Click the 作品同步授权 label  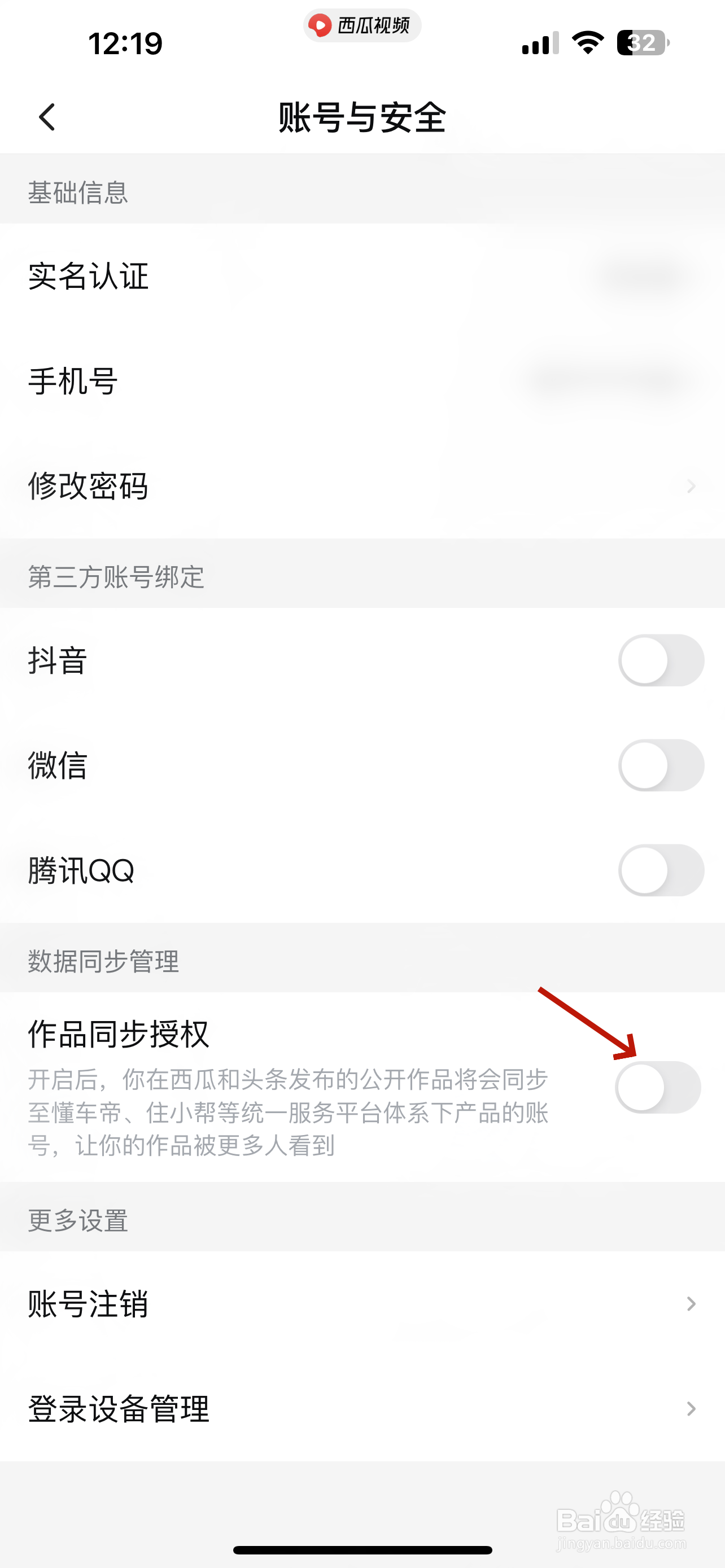[x=119, y=1032]
